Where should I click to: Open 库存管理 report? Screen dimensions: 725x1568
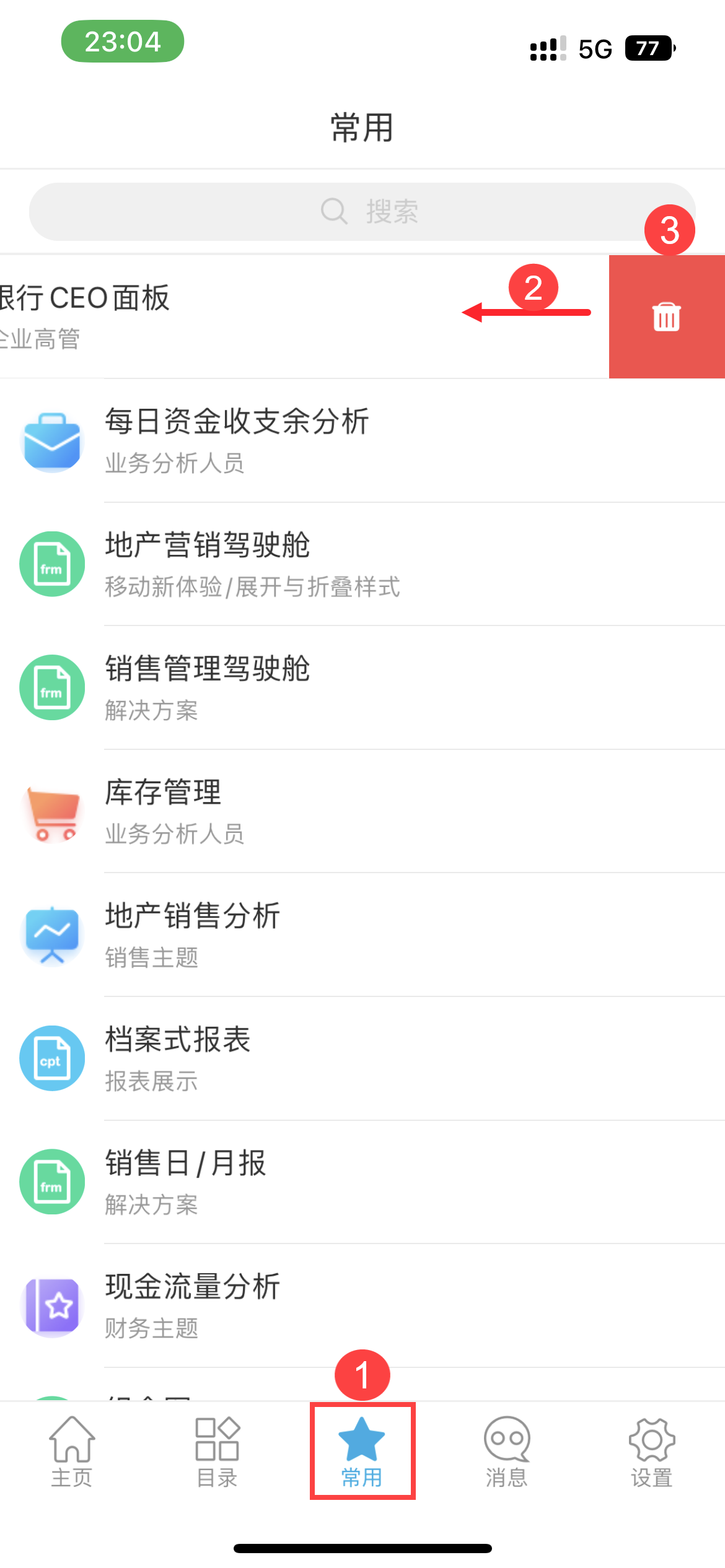[362, 811]
